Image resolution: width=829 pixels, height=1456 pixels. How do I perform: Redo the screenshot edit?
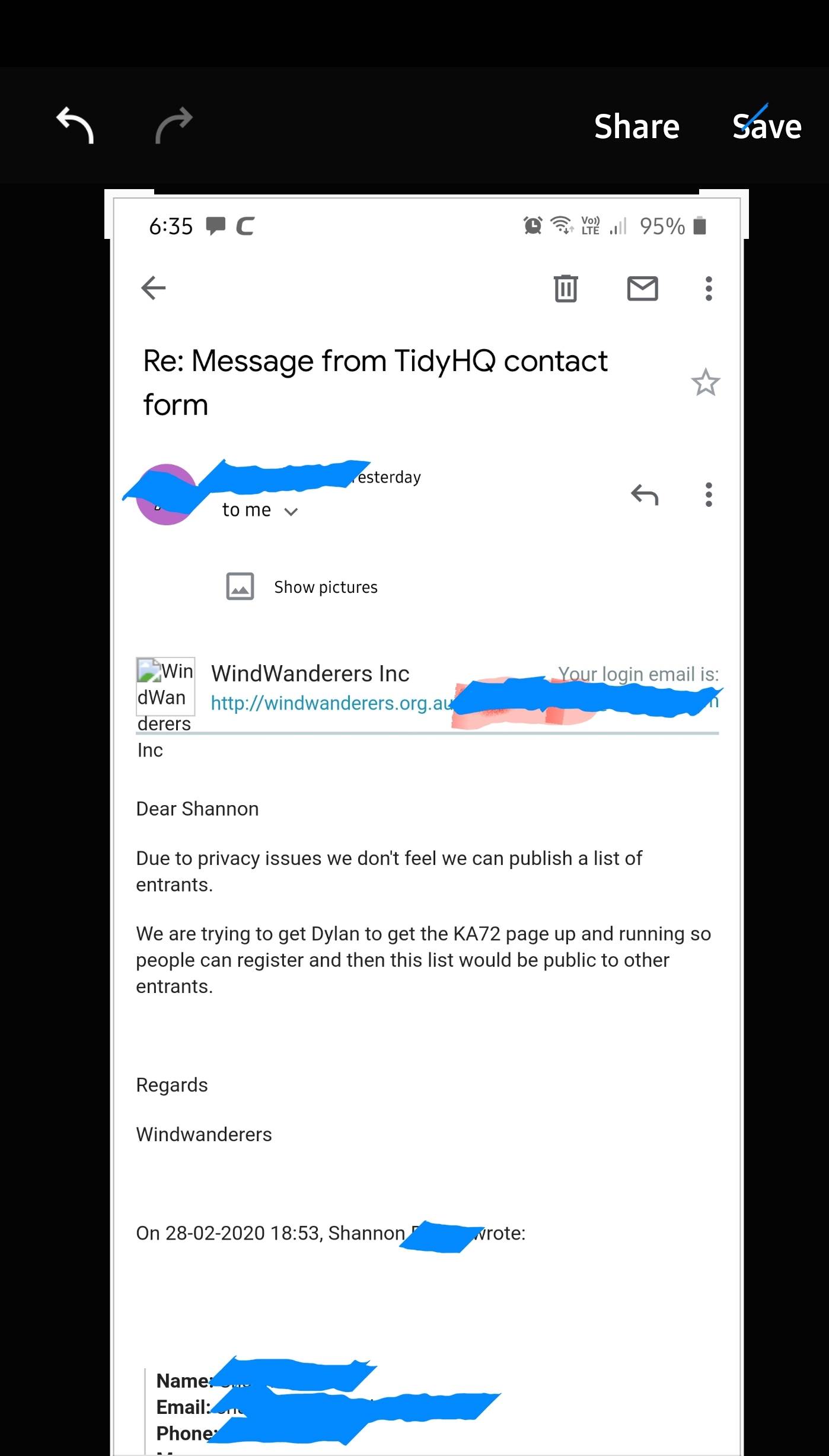[x=174, y=125]
